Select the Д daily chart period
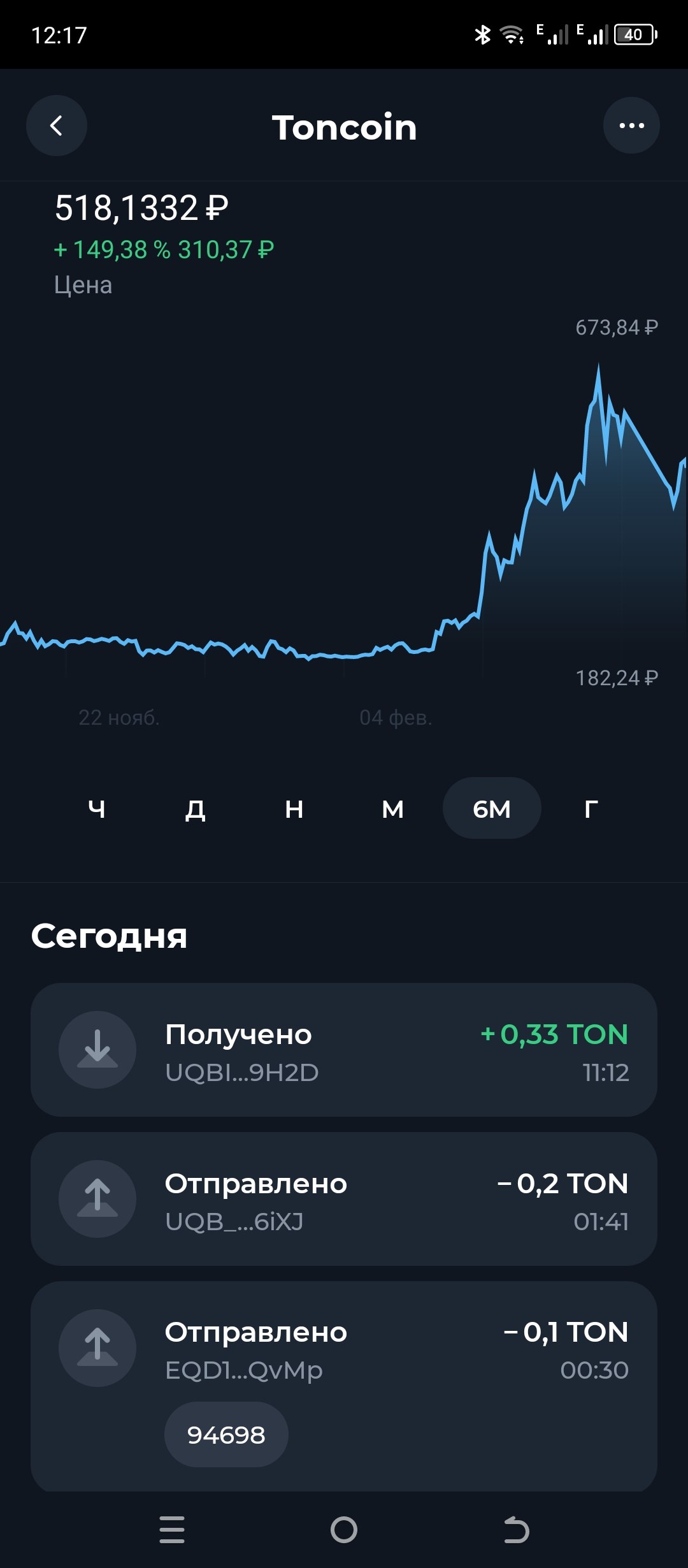This screenshot has width=688, height=1568. pyautogui.click(x=196, y=808)
